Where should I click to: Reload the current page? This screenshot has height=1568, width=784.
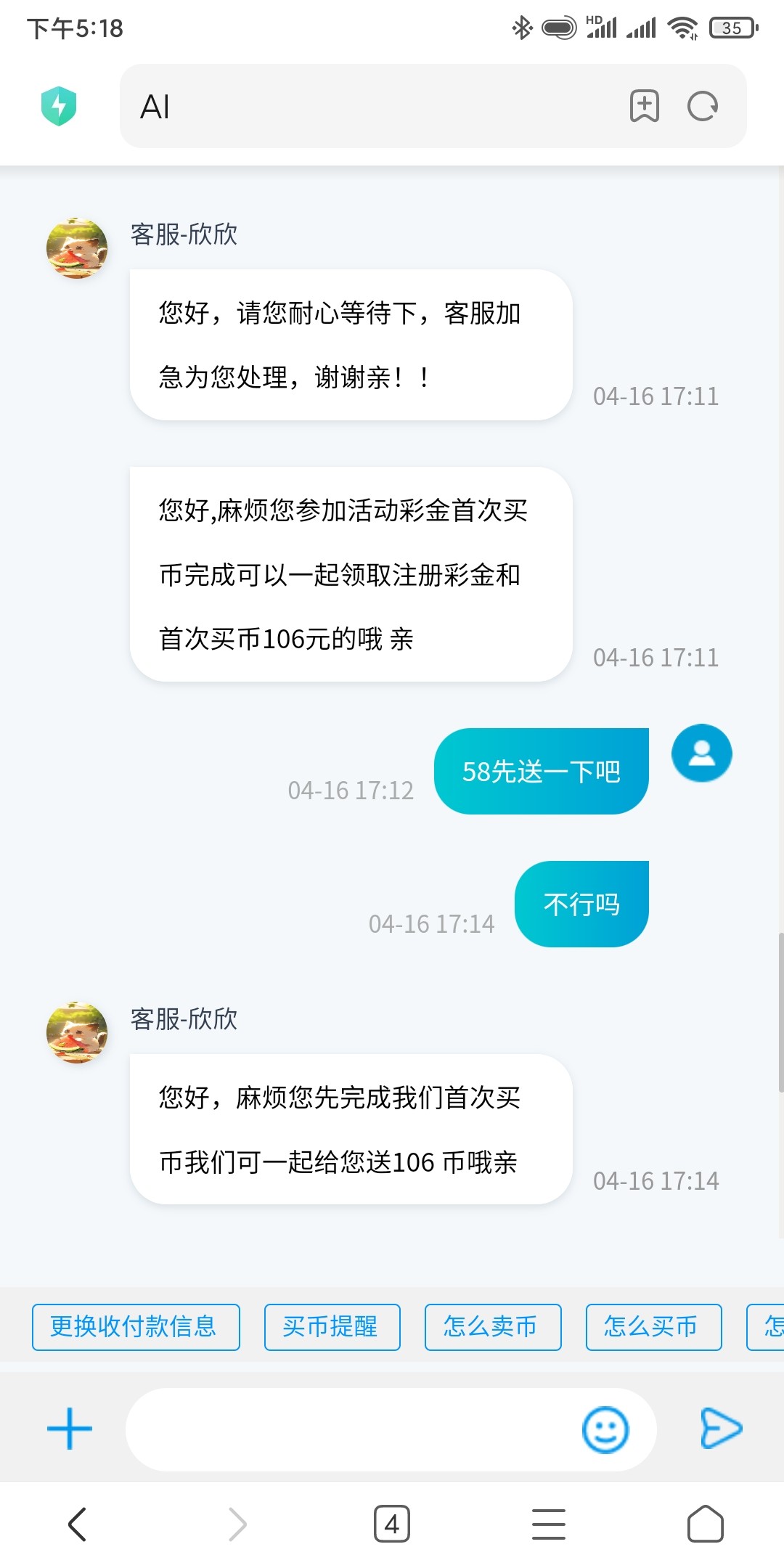pyautogui.click(x=702, y=106)
